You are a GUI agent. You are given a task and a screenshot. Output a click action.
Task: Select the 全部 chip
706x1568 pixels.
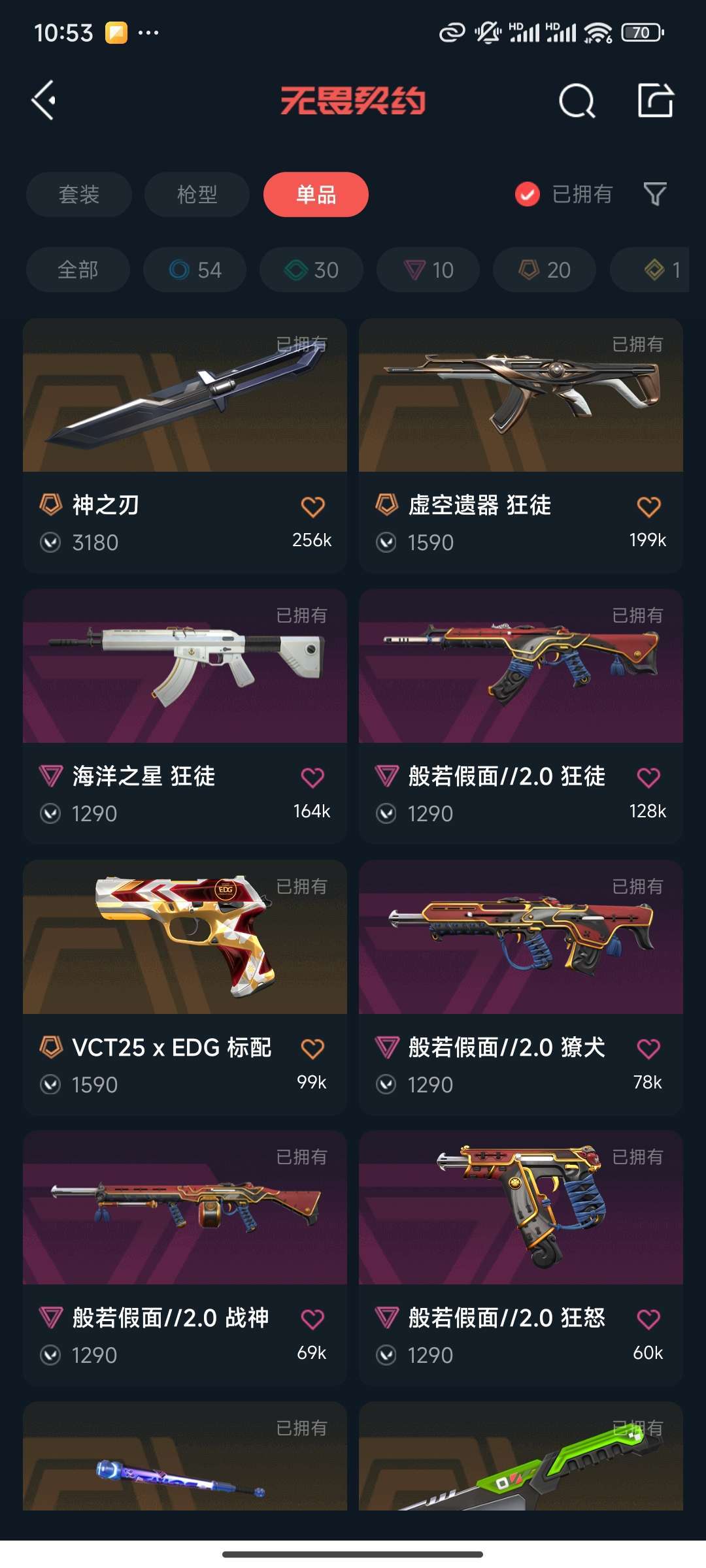[78, 269]
